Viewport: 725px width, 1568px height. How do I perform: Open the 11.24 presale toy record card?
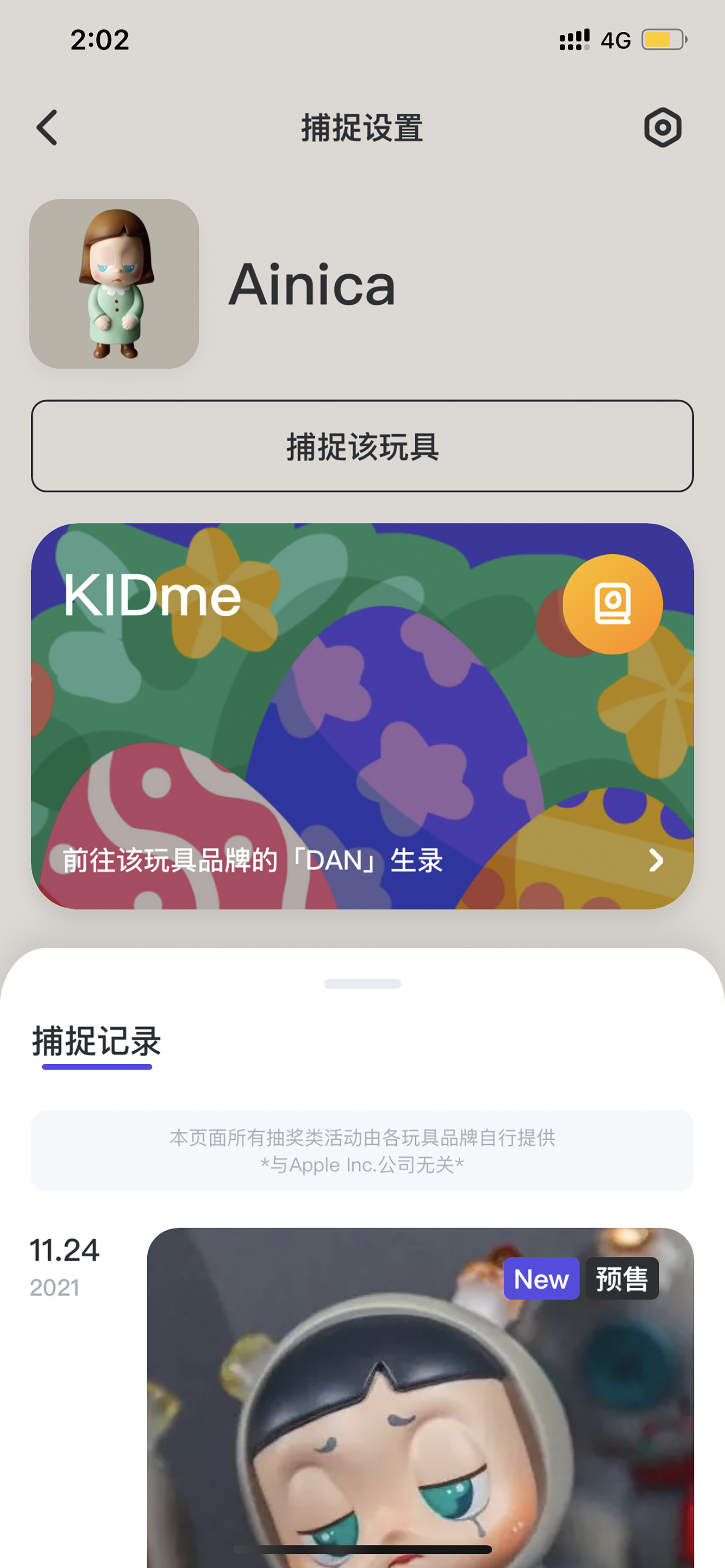pos(420,1397)
